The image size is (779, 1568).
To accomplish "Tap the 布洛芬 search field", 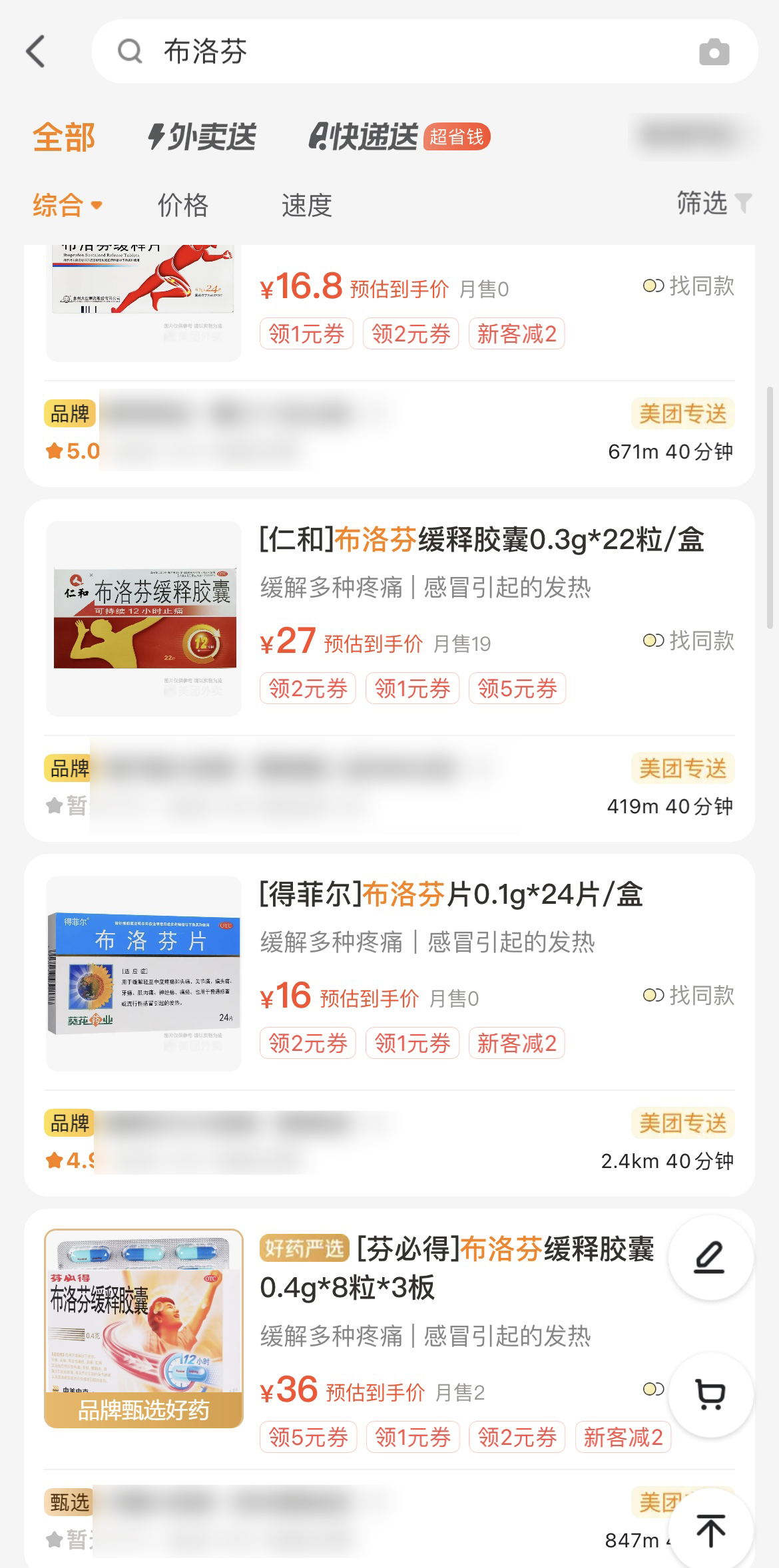I will point(399,51).
